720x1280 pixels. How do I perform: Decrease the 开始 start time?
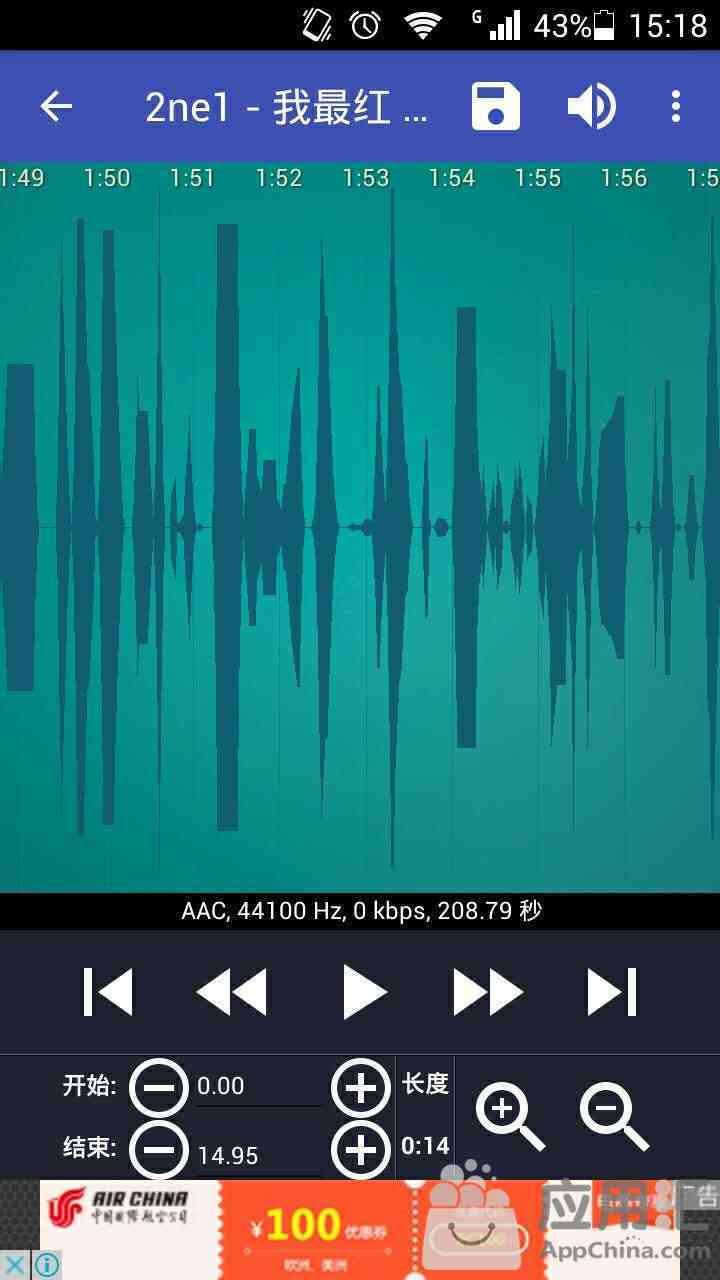159,1087
